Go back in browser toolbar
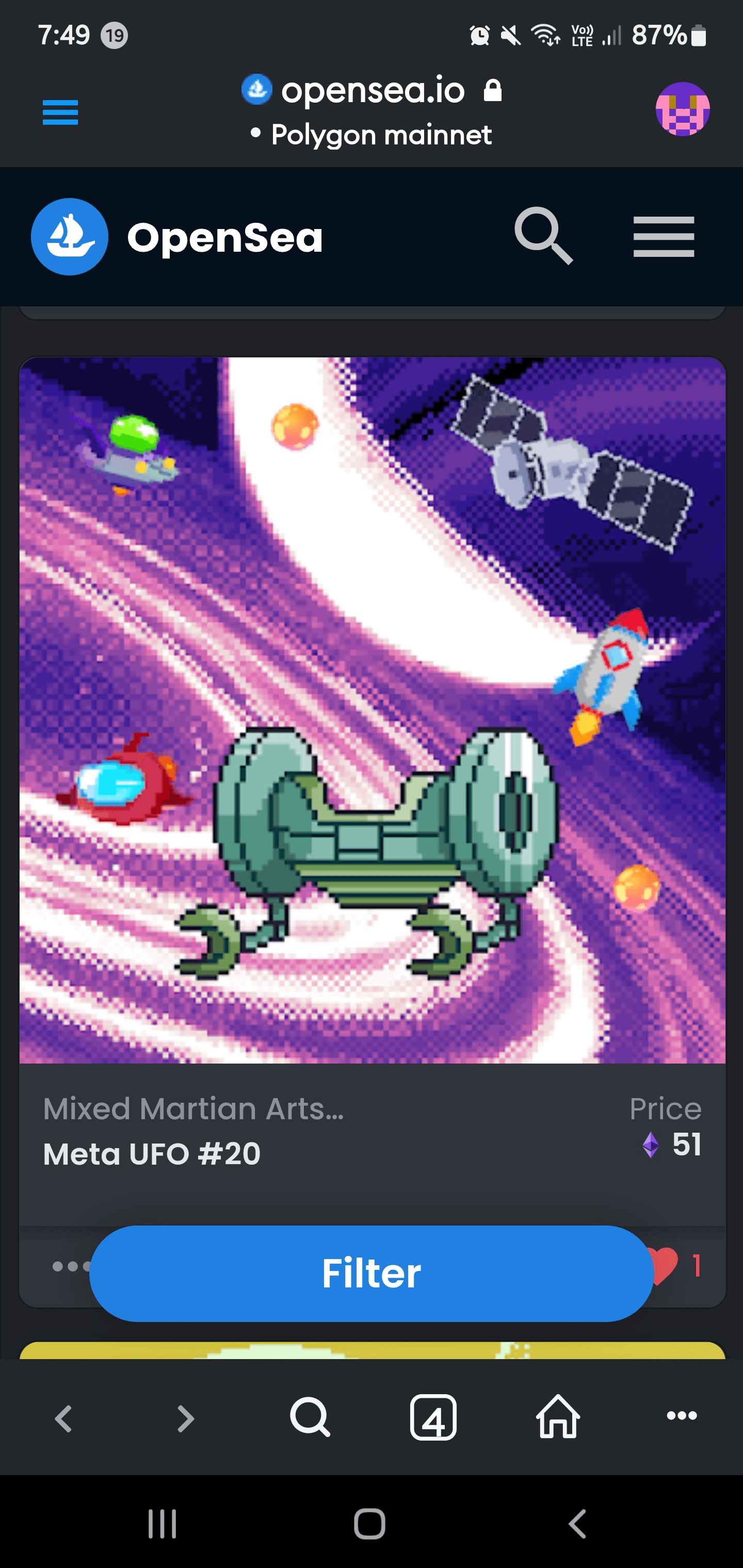Screen dimensions: 743x1568 [x=63, y=1418]
